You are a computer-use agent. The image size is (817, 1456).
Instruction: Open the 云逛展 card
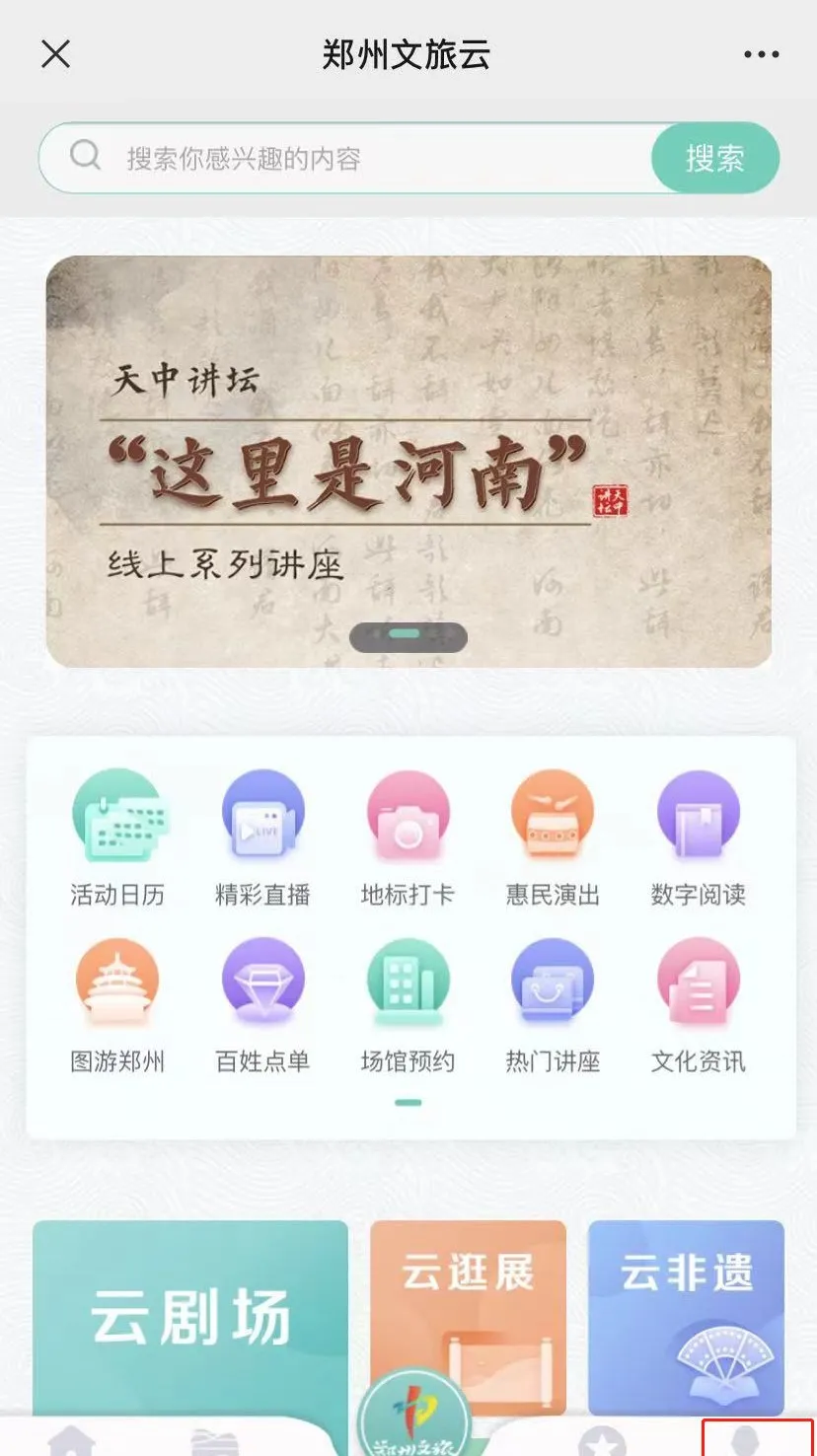click(x=468, y=1302)
